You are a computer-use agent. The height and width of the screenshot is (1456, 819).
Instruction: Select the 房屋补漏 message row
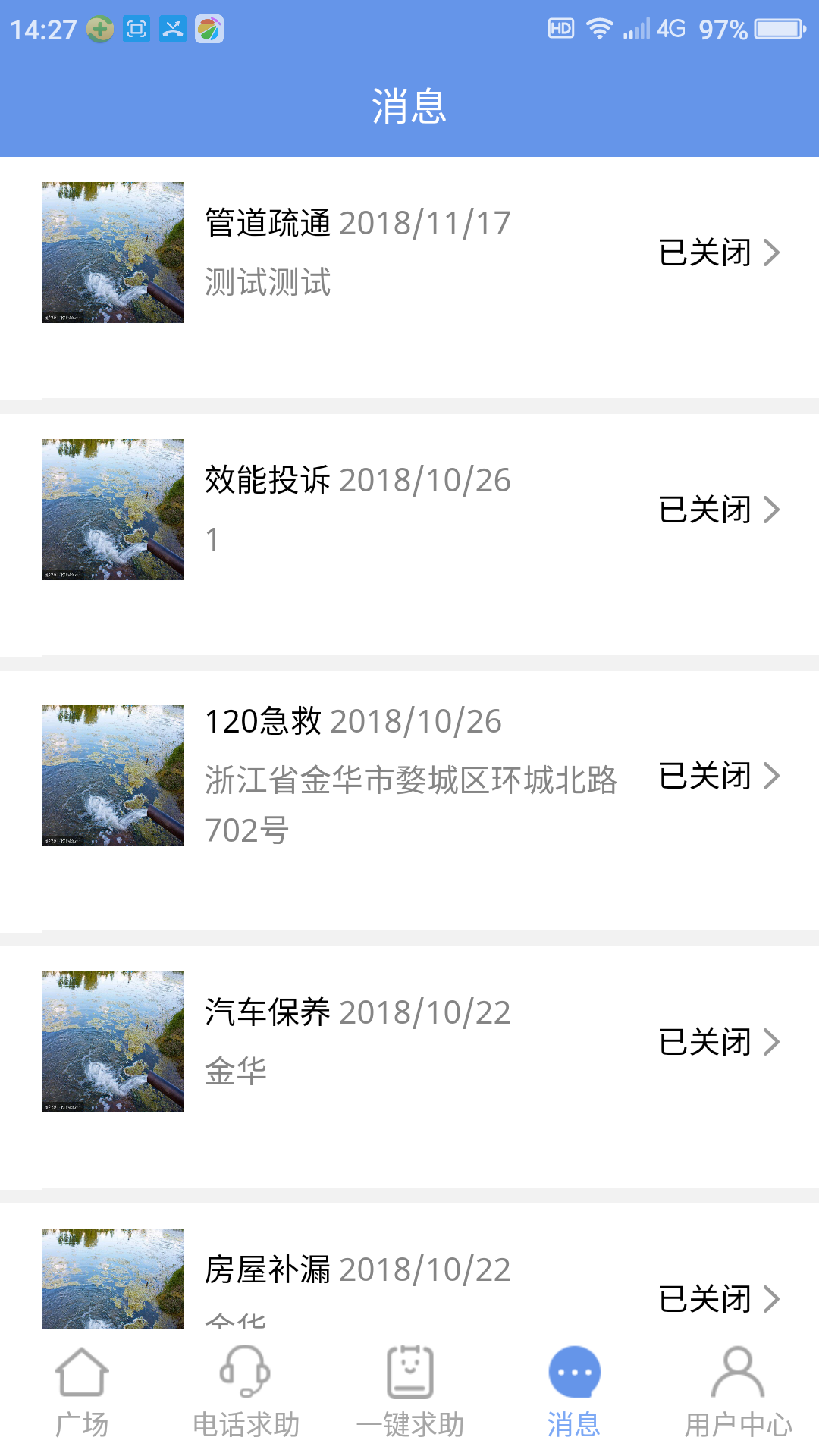point(409,1282)
